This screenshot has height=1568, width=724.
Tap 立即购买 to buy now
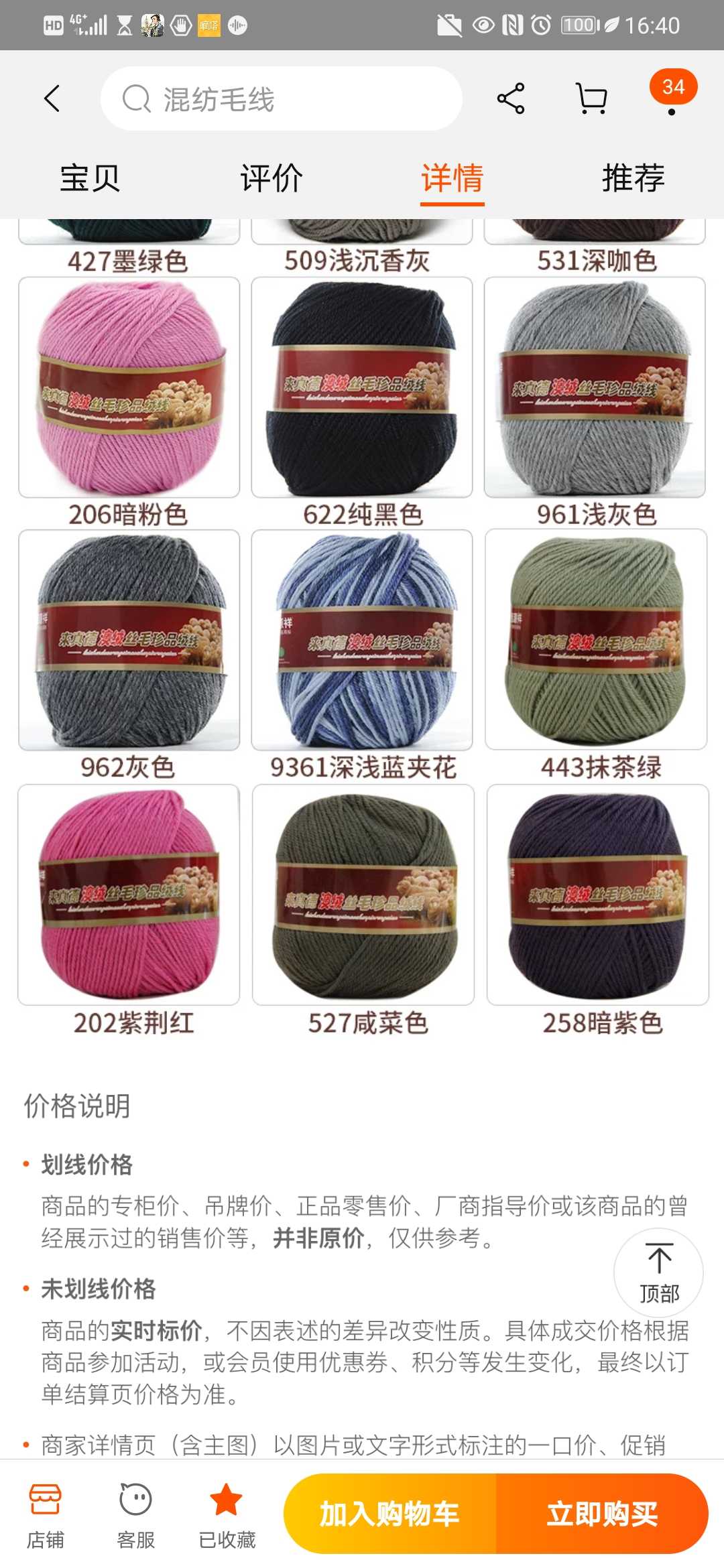point(602,1514)
